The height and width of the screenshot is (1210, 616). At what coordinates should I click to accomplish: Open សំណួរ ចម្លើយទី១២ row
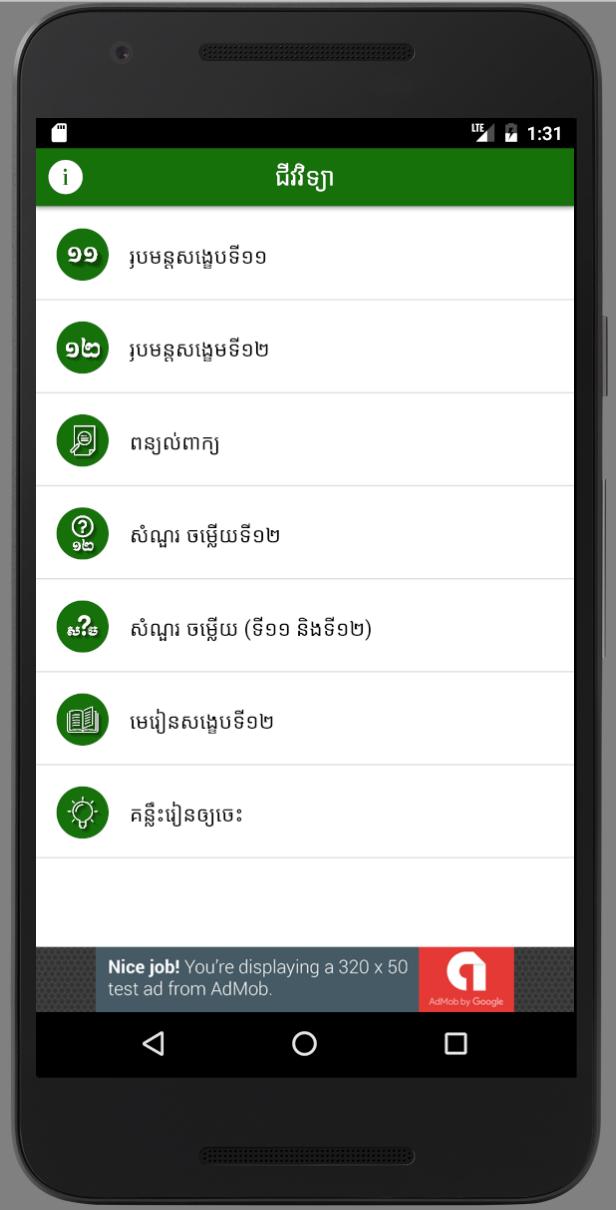click(304, 534)
